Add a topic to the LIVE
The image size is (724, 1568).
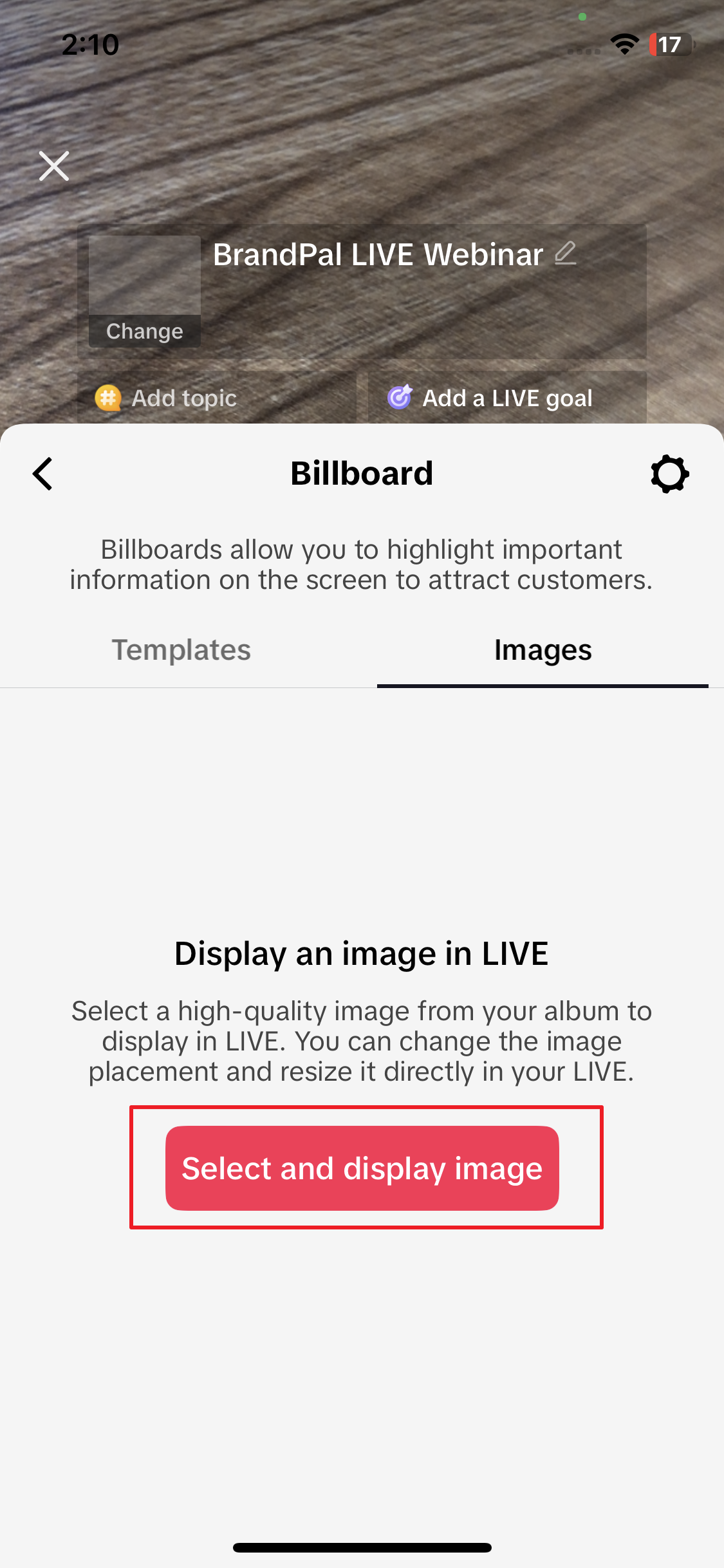(184, 398)
